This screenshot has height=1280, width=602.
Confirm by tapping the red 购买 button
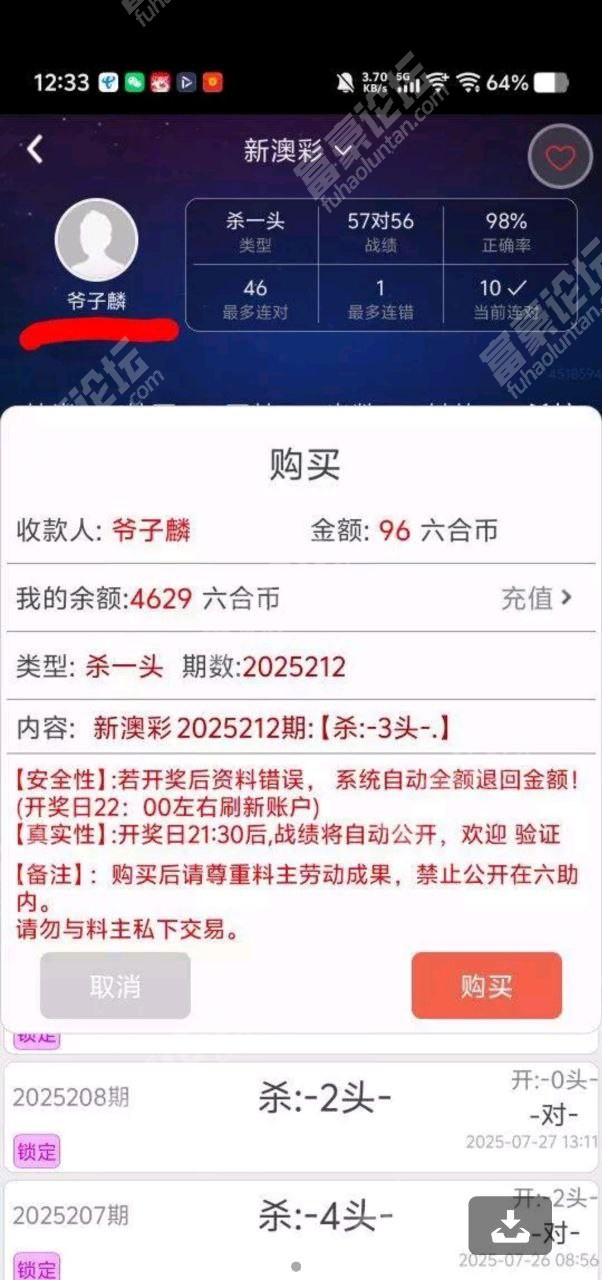(486, 986)
